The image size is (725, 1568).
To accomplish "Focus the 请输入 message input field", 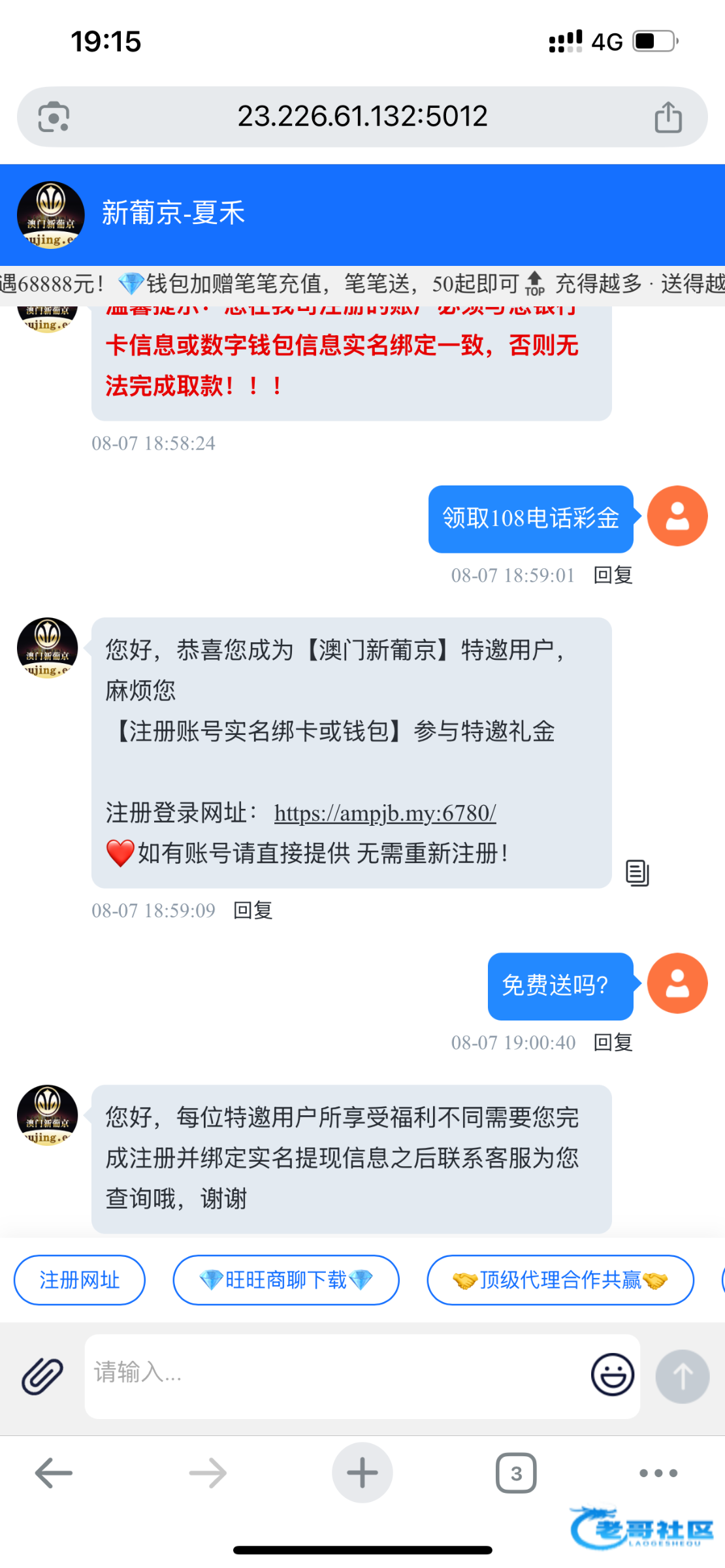I will coord(334,1376).
